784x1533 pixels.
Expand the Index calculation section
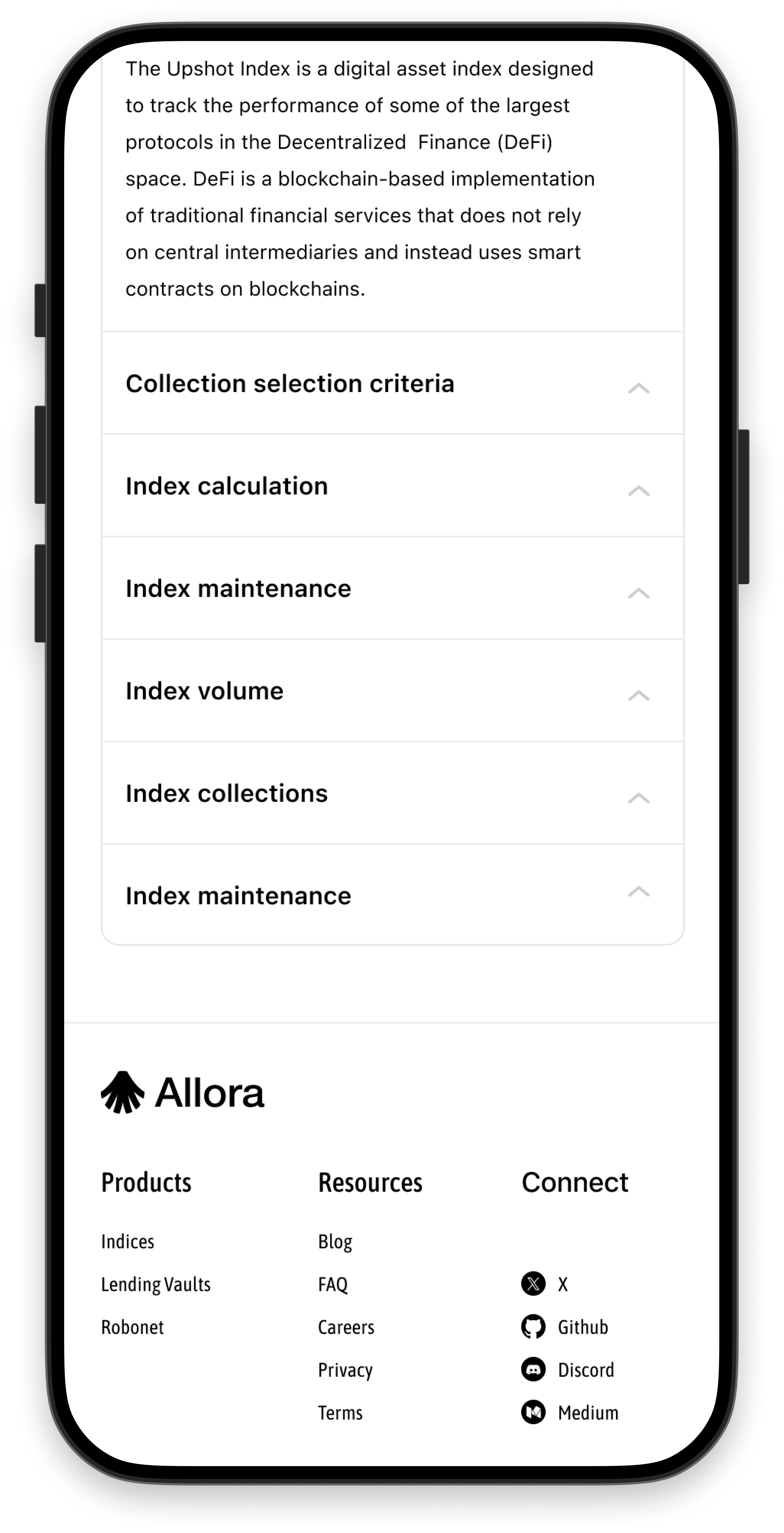393,486
